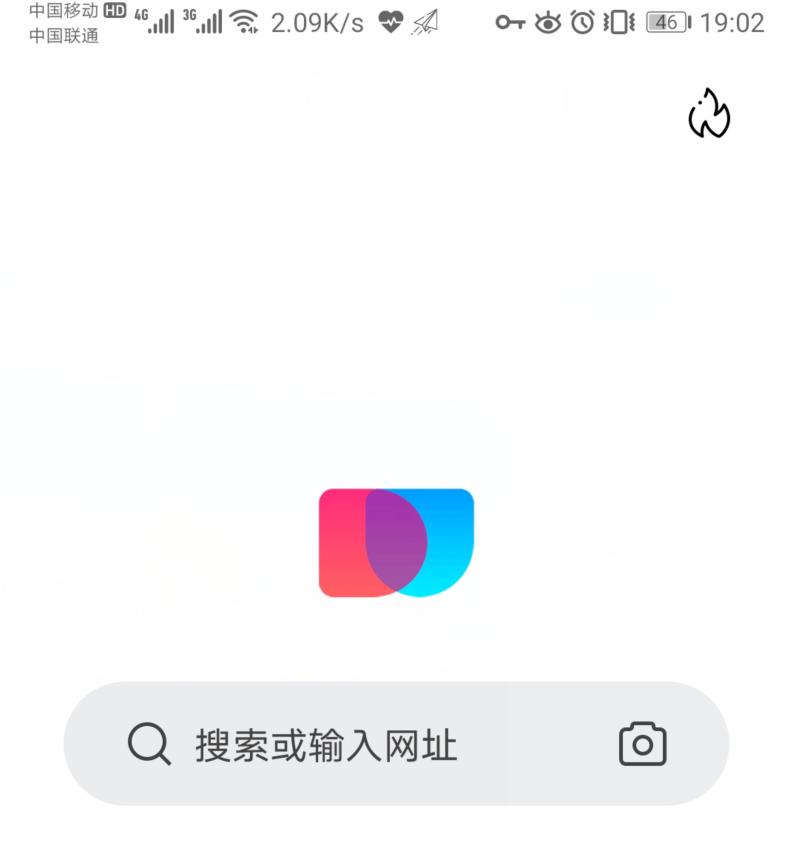This screenshot has width=792, height=845.
Task: Tap the battery level indicator
Action: 668,22
